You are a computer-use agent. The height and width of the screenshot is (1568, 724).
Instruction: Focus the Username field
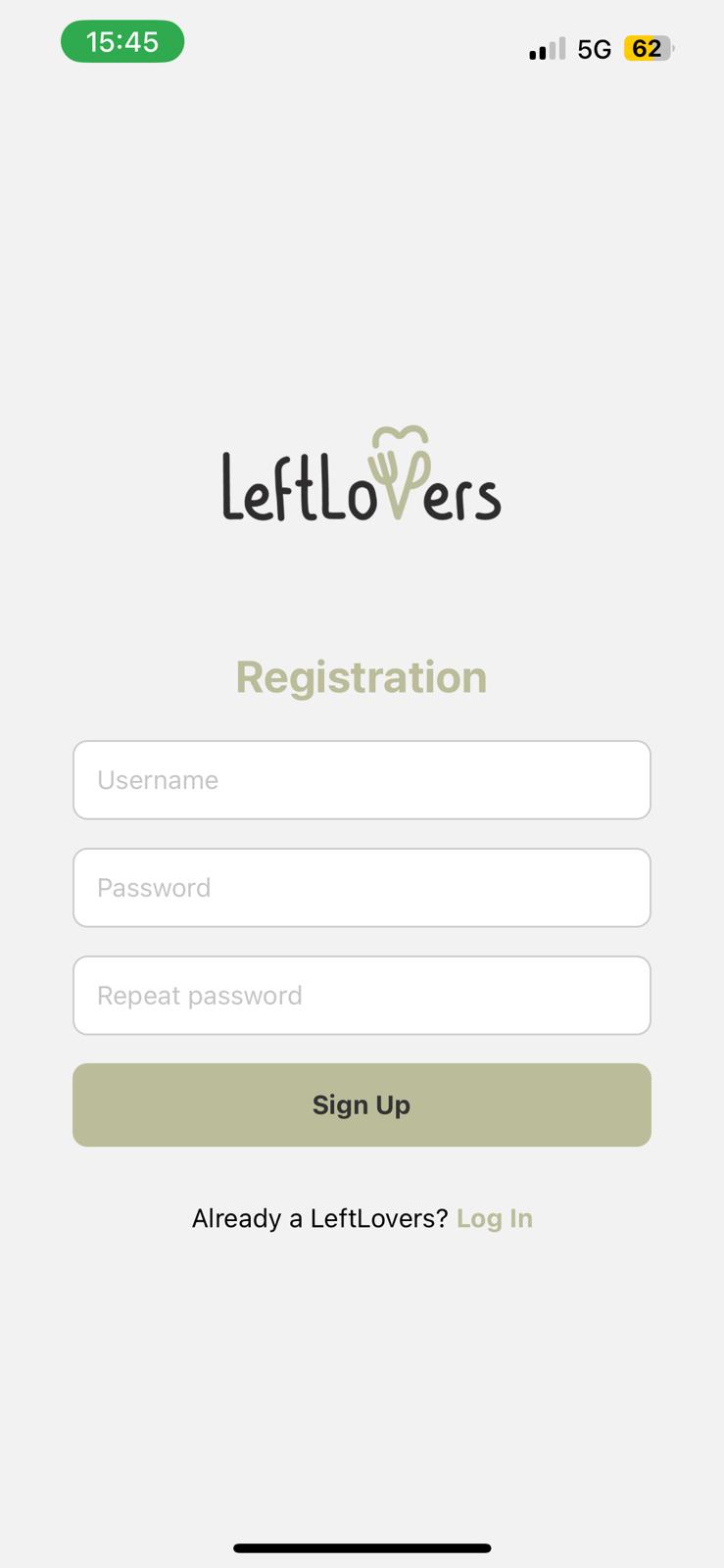tap(362, 780)
